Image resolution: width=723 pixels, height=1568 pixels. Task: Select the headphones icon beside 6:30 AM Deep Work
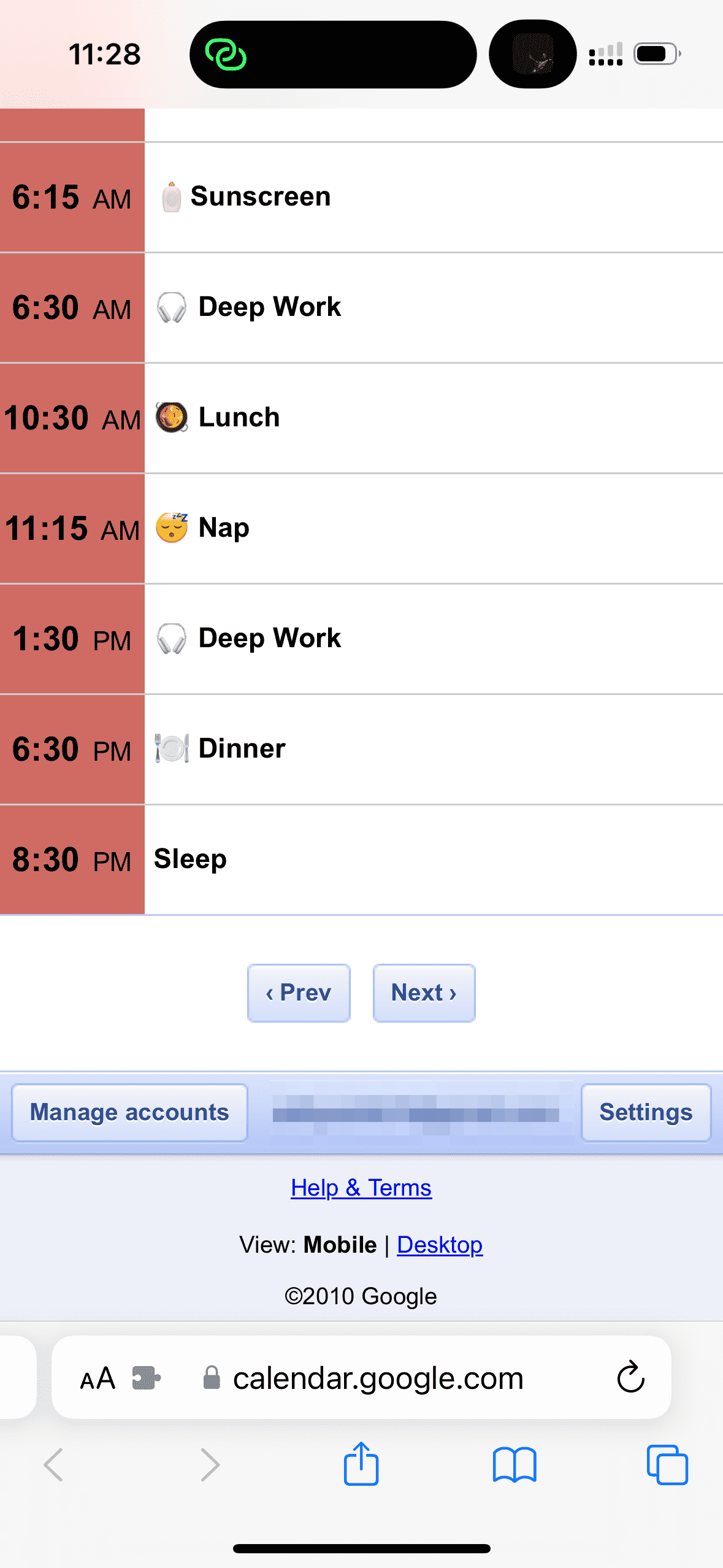pyautogui.click(x=172, y=307)
